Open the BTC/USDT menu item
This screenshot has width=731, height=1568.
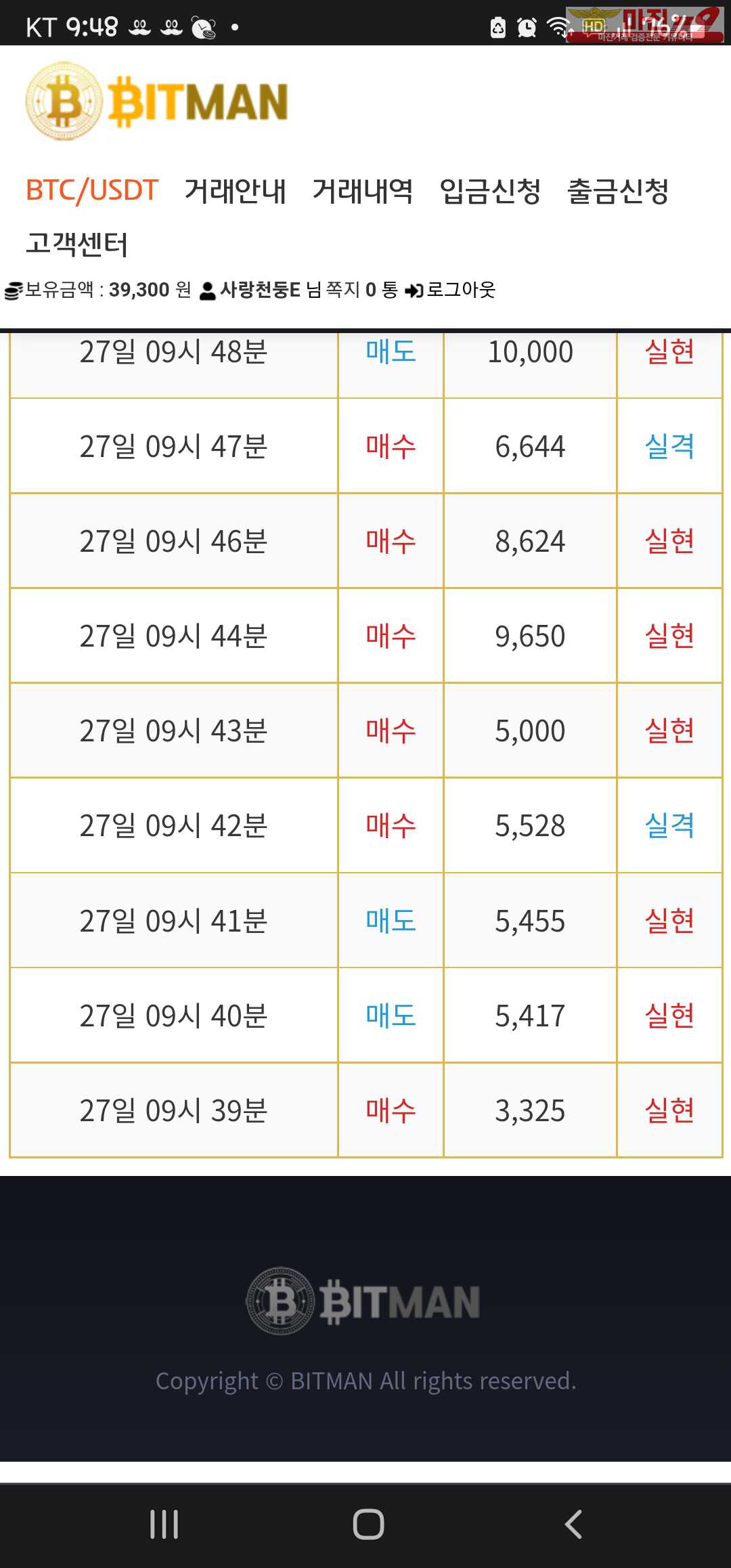click(x=92, y=190)
